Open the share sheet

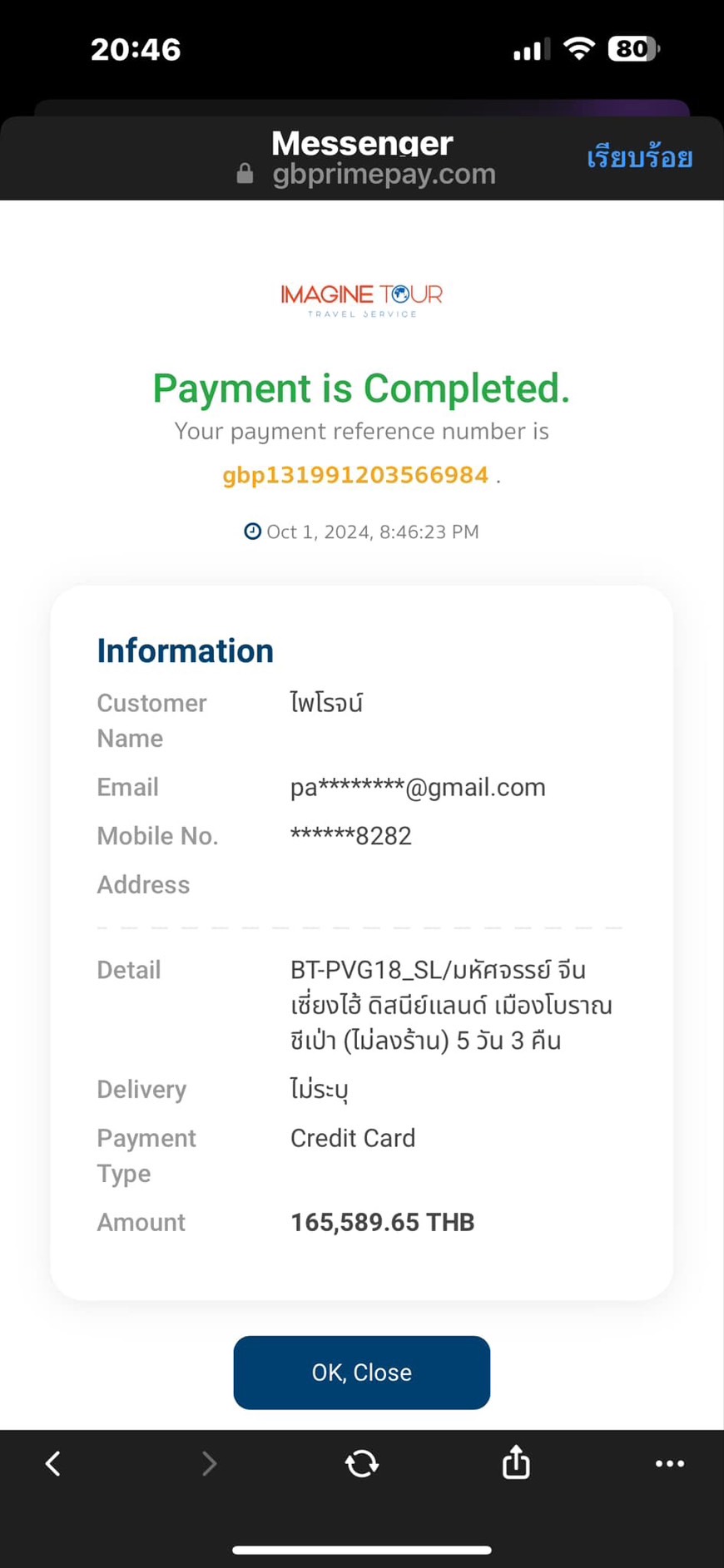tap(516, 1462)
